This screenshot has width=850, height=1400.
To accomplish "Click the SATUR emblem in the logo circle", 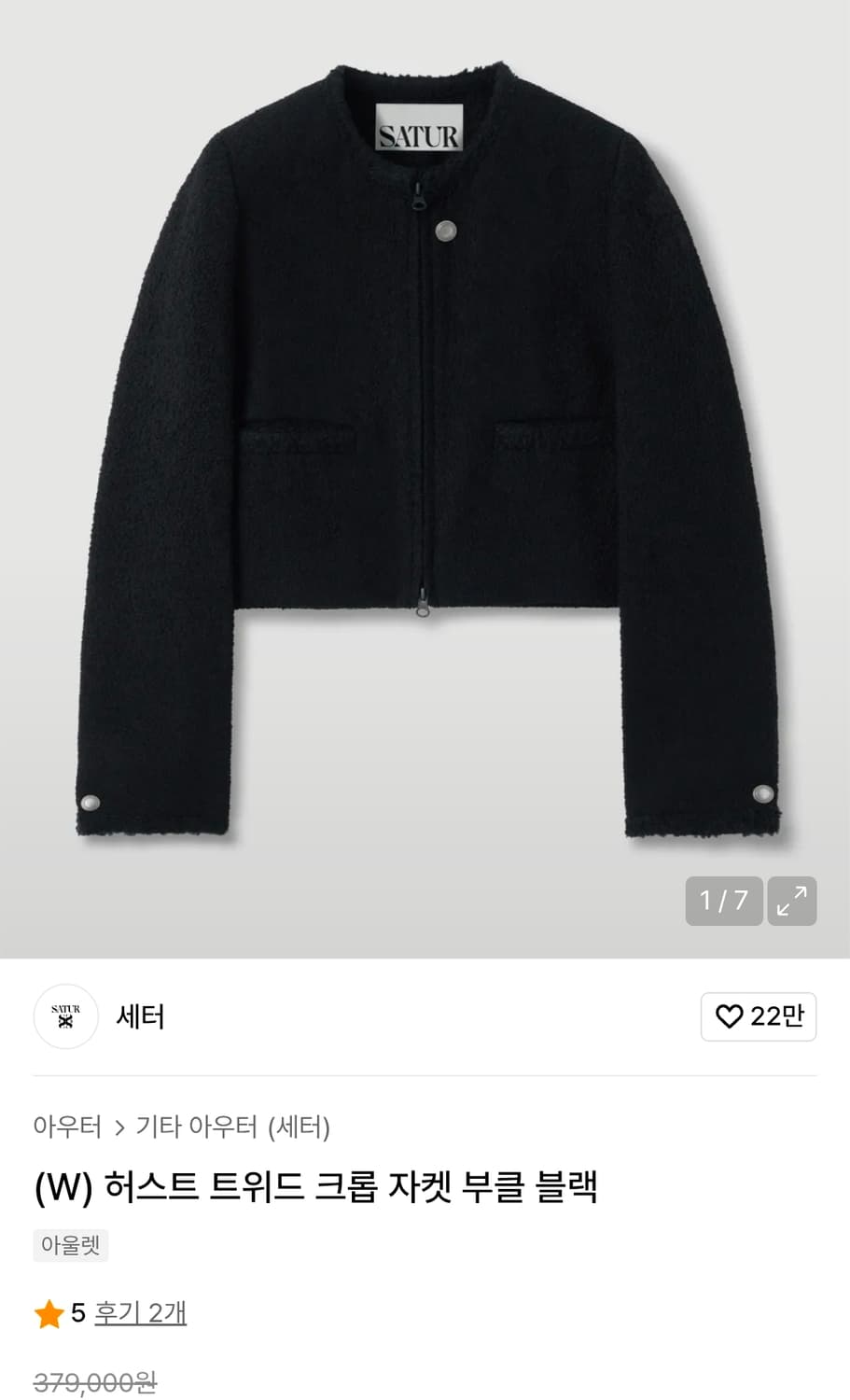I will (x=65, y=1017).
